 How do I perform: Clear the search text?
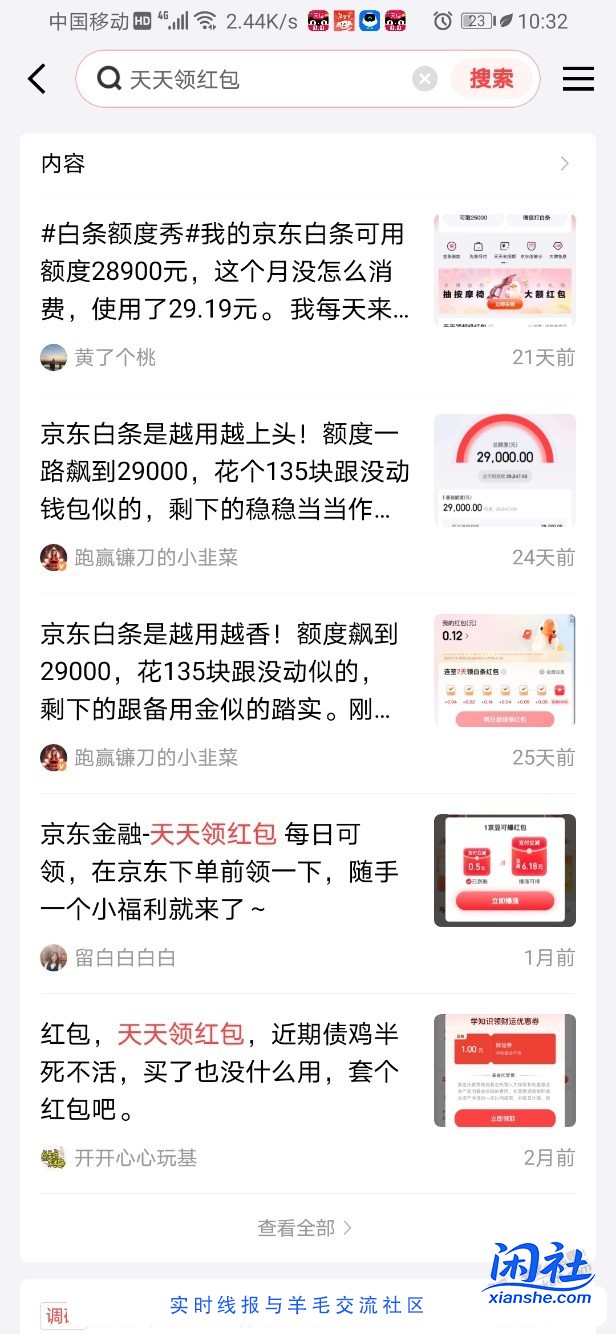425,79
